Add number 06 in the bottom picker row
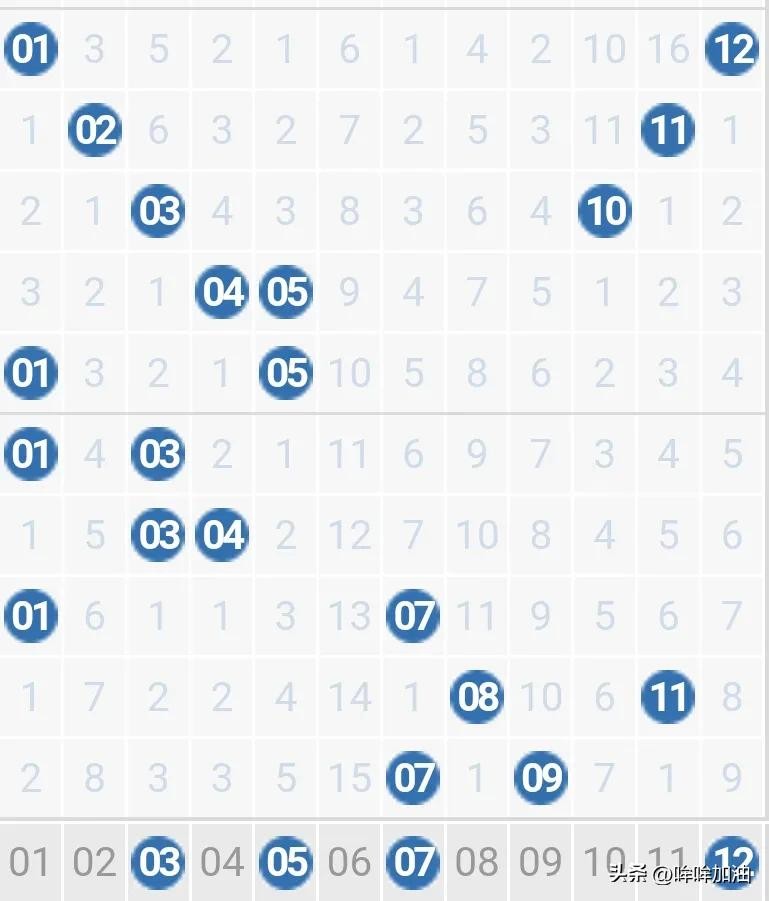The image size is (769, 901). [350, 861]
